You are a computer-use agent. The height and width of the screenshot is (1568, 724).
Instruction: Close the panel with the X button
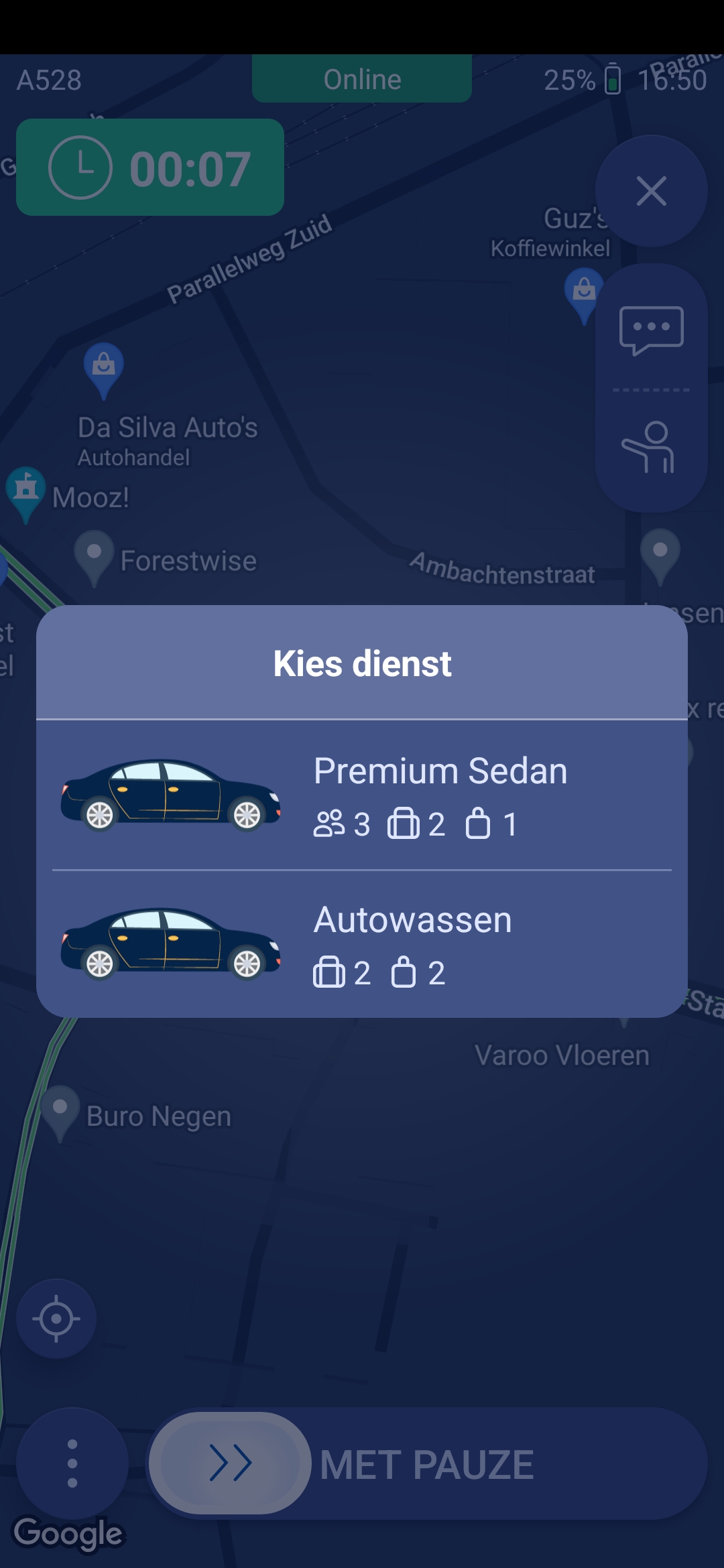point(651,191)
